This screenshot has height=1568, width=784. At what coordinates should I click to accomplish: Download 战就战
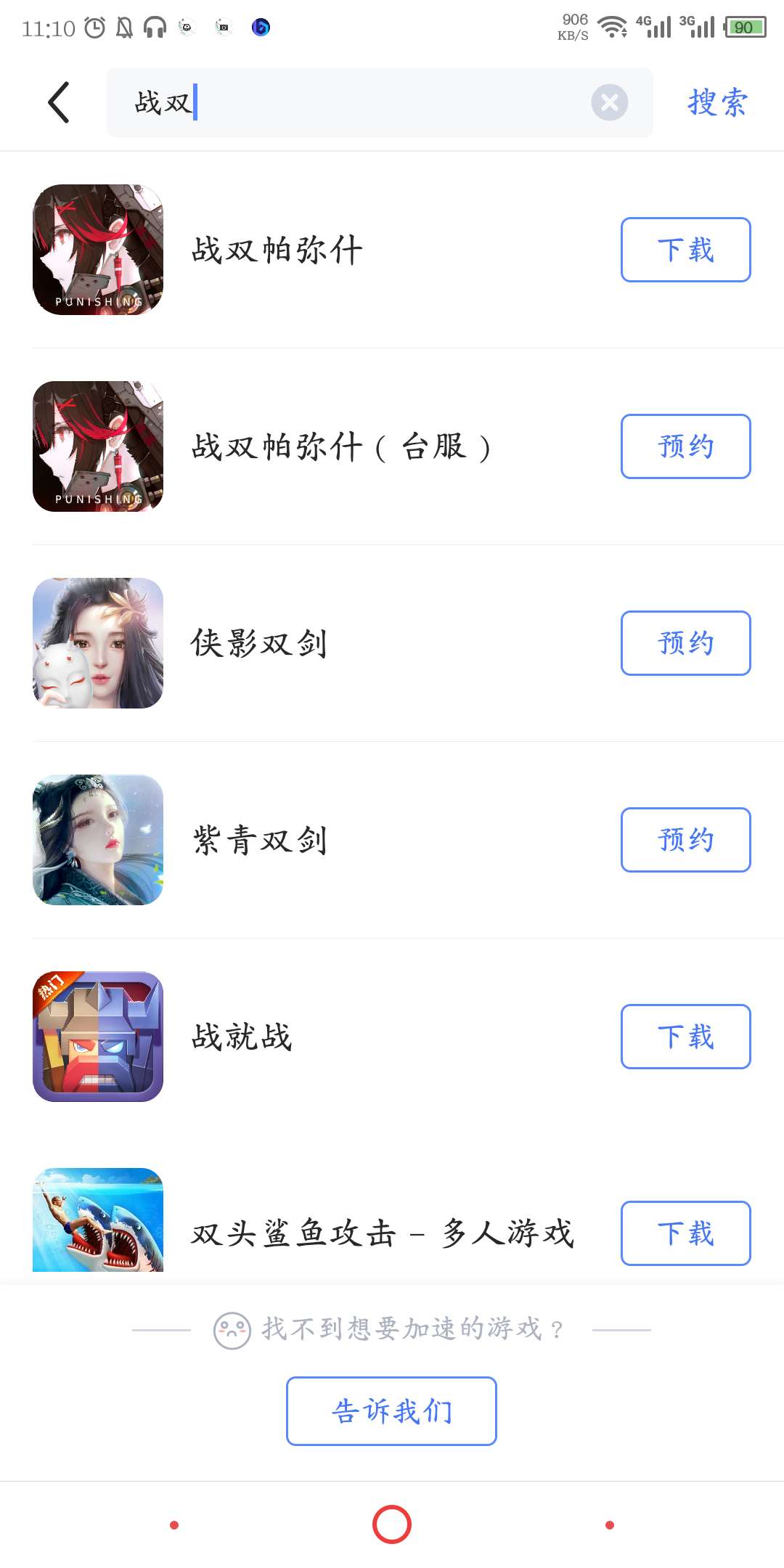(x=685, y=1037)
